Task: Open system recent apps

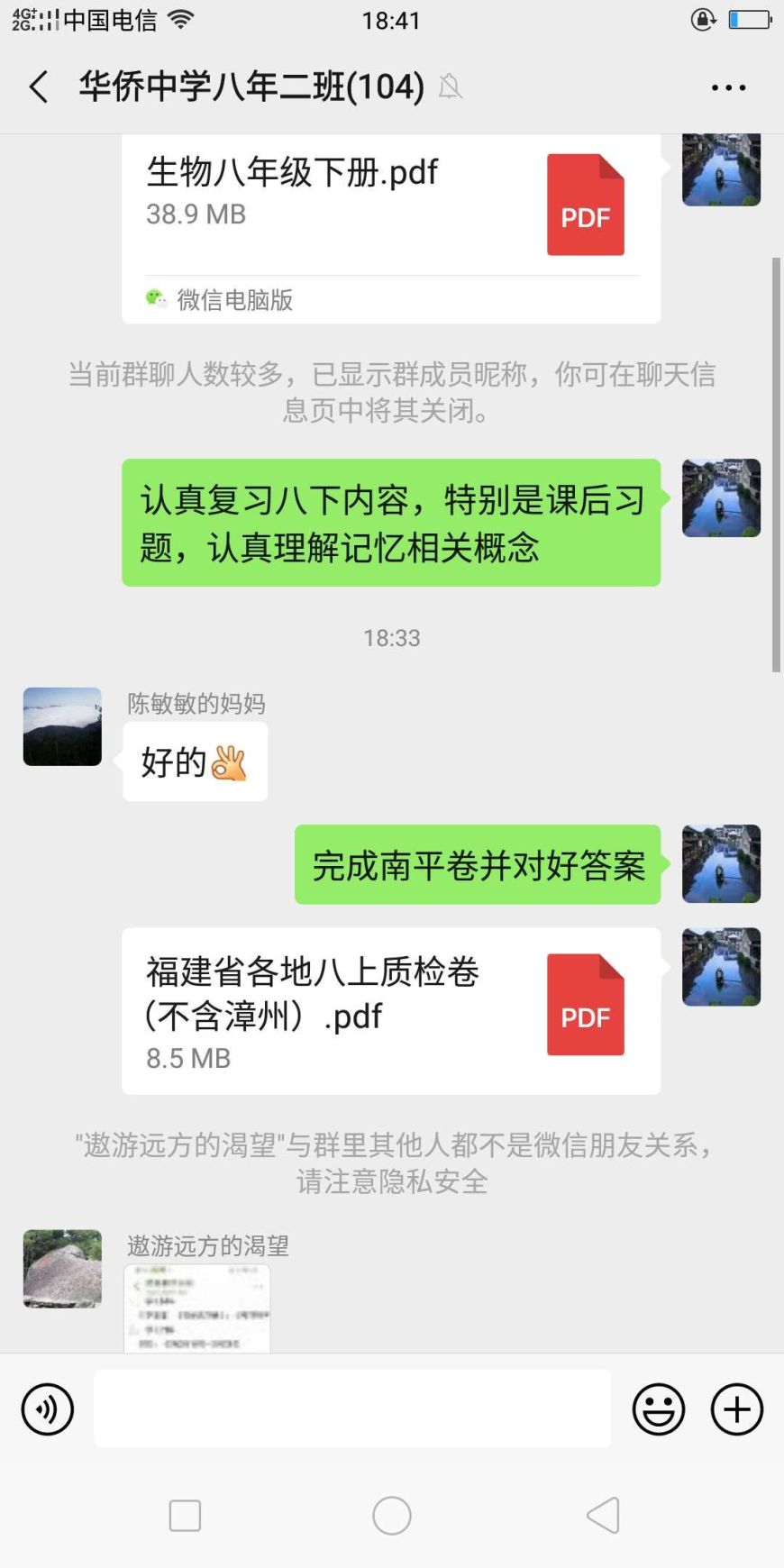Action: pyautogui.click(x=185, y=1516)
